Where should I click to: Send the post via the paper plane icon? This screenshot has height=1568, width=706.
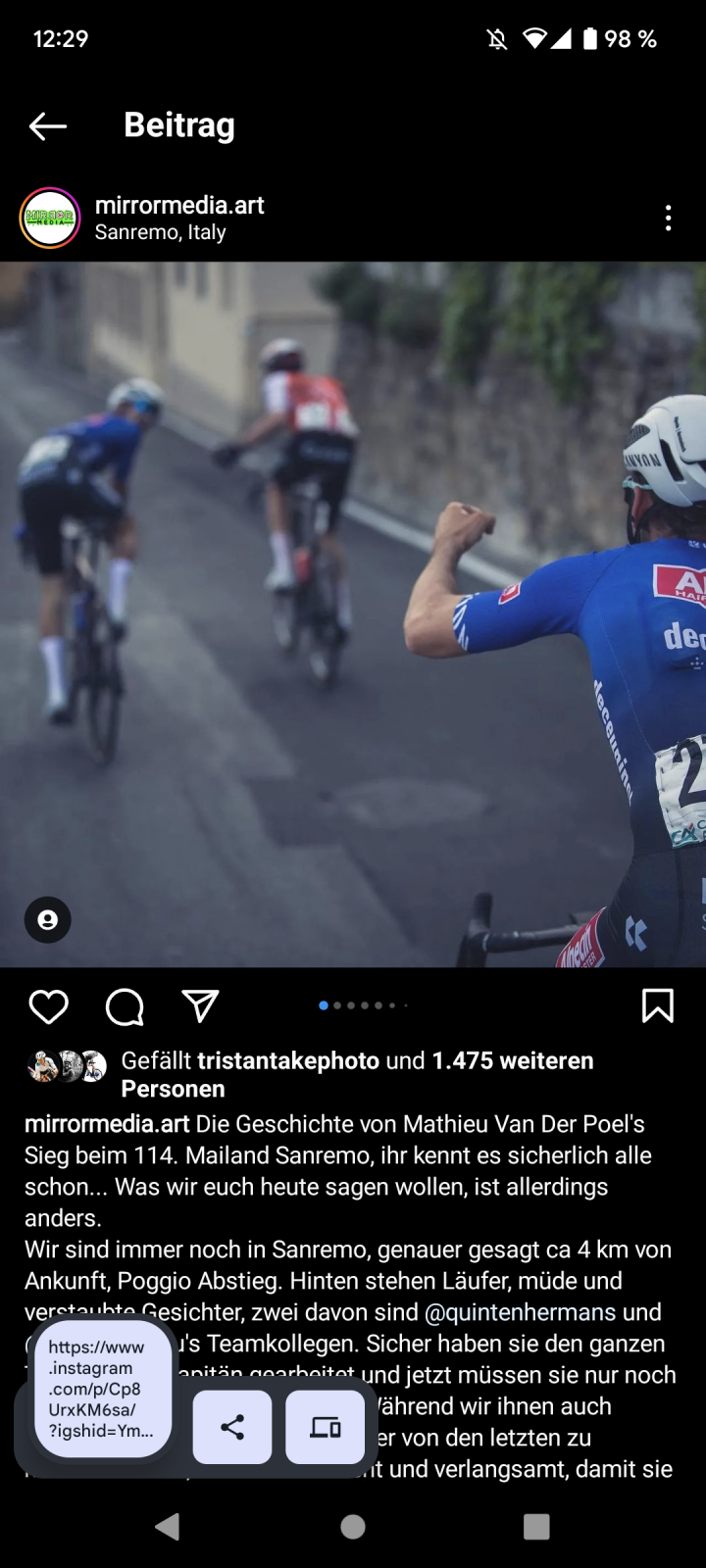pyautogui.click(x=200, y=1006)
